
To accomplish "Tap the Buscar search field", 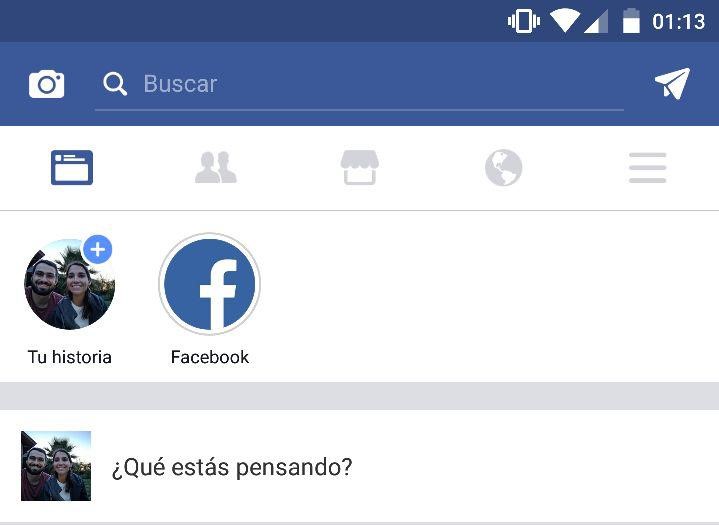I will coord(360,84).
